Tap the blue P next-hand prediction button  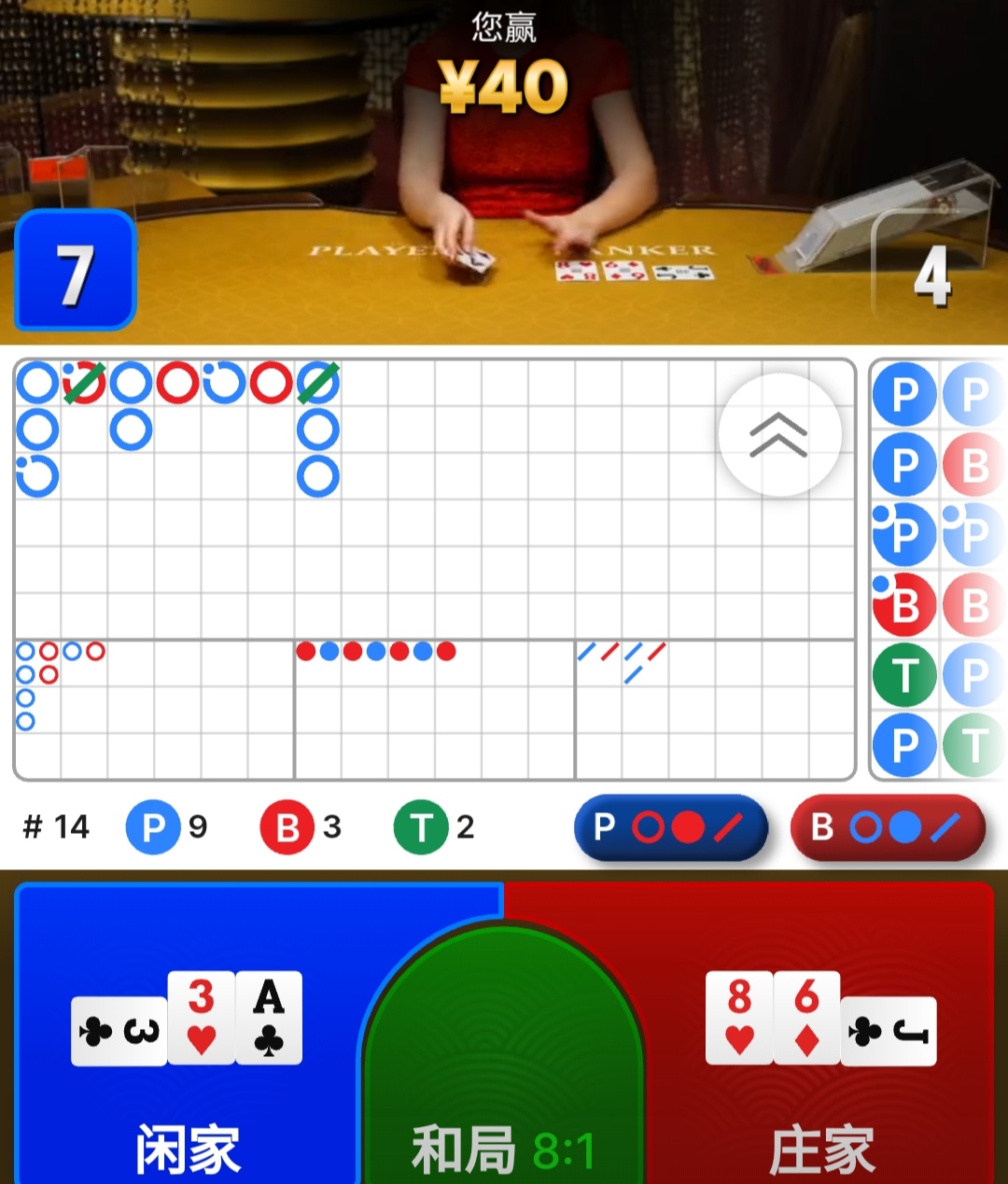[x=670, y=827]
